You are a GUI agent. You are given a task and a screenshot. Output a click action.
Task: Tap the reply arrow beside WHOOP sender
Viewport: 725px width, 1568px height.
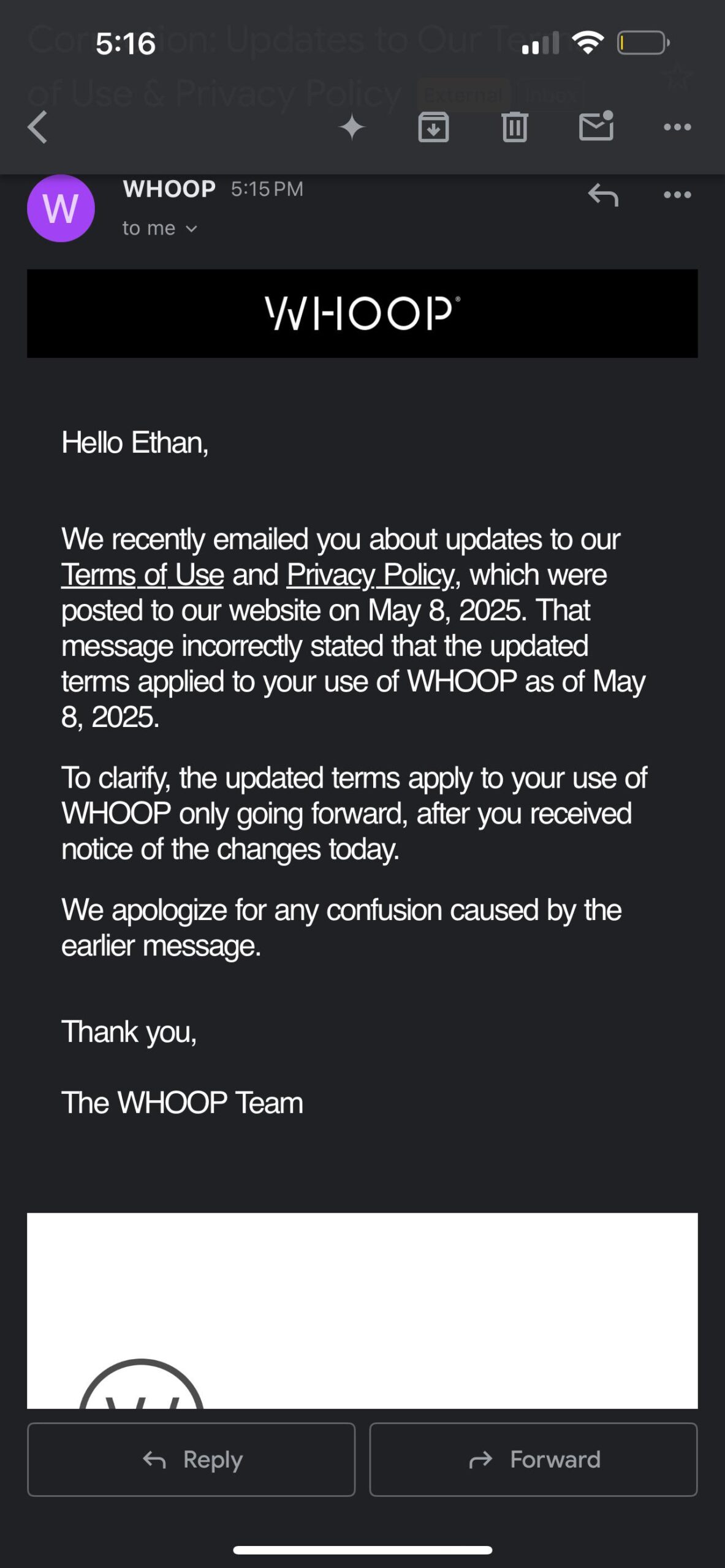(603, 195)
